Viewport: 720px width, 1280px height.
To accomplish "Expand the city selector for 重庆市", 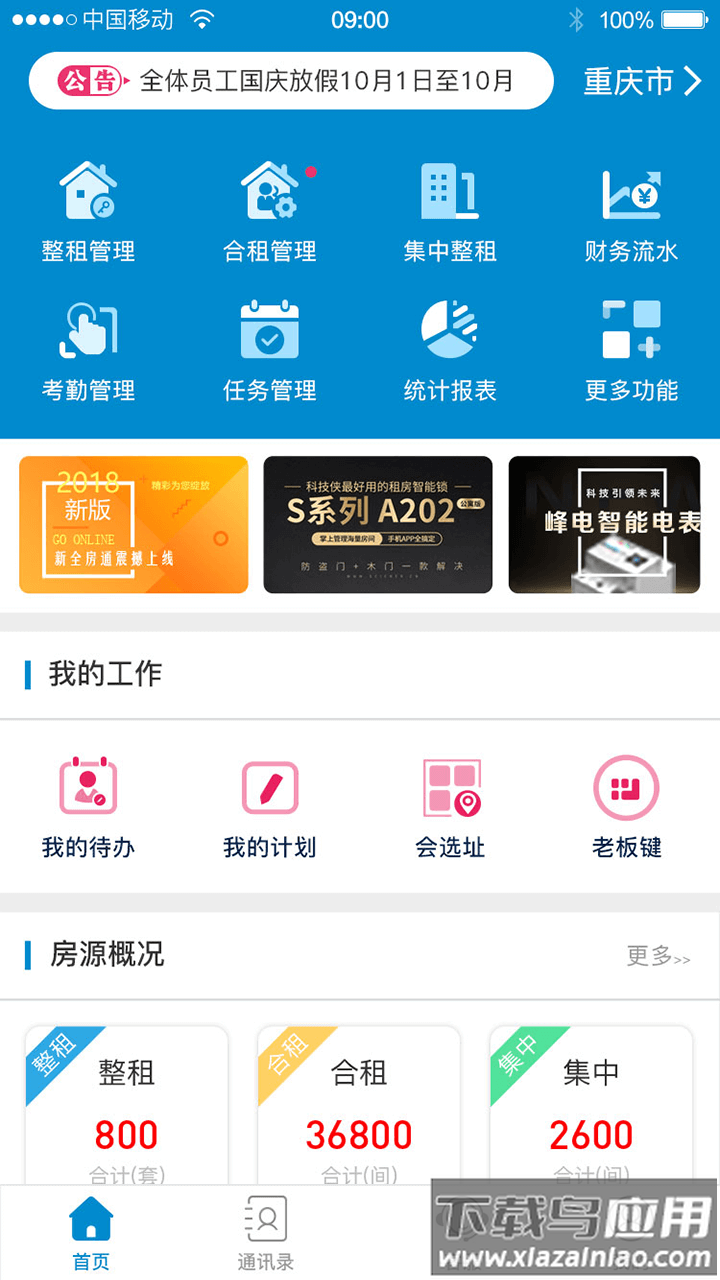I will [634, 82].
